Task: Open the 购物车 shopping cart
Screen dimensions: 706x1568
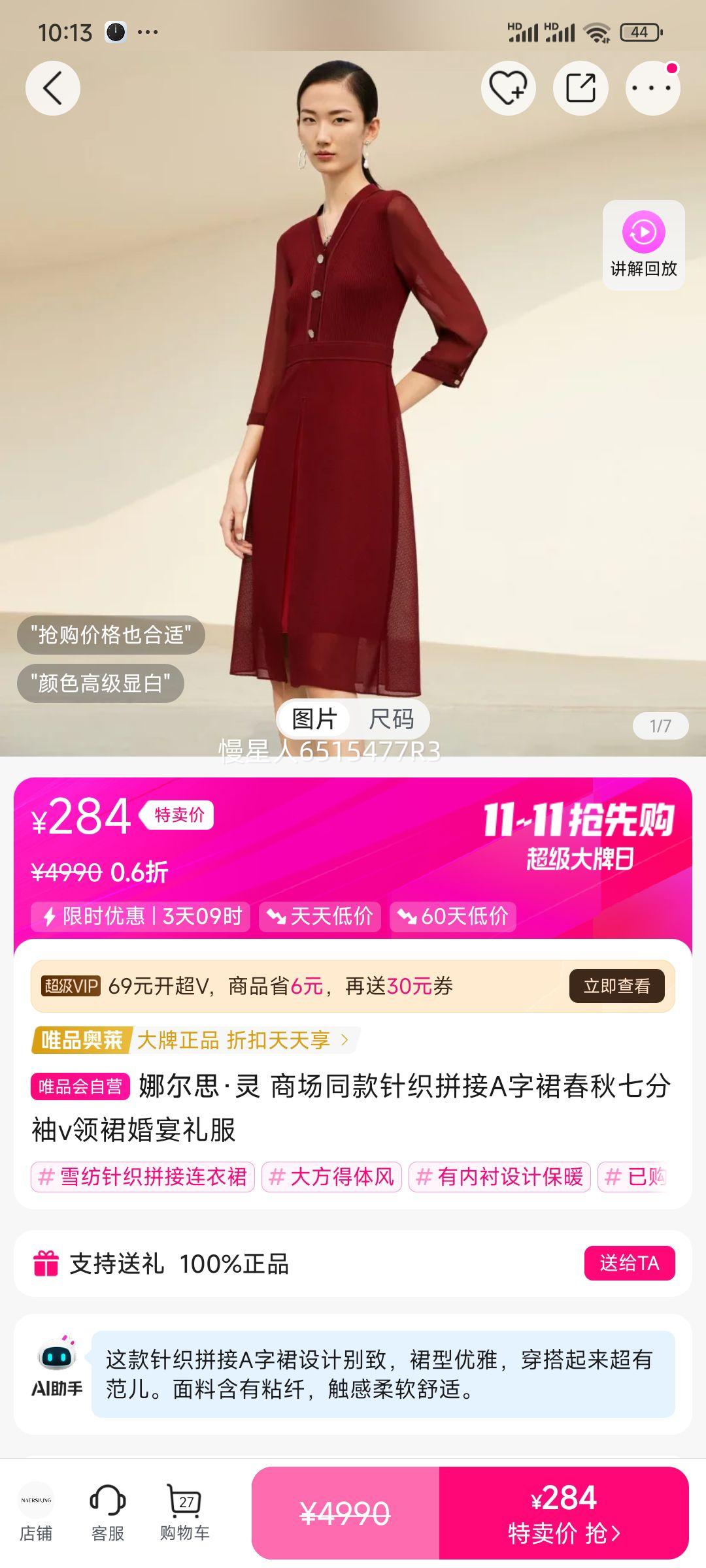Action: [185, 1513]
